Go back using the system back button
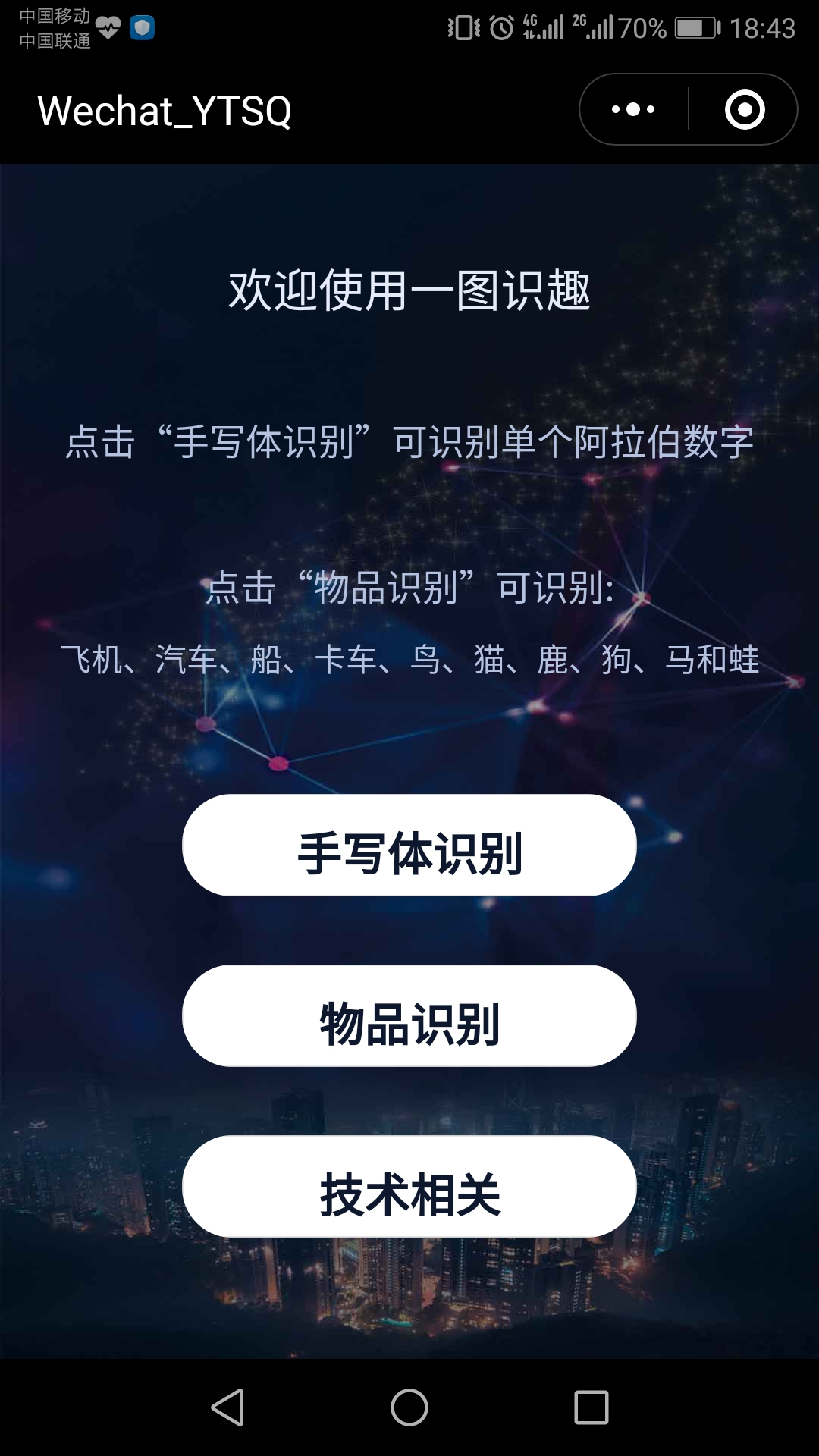 pos(227,1407)
